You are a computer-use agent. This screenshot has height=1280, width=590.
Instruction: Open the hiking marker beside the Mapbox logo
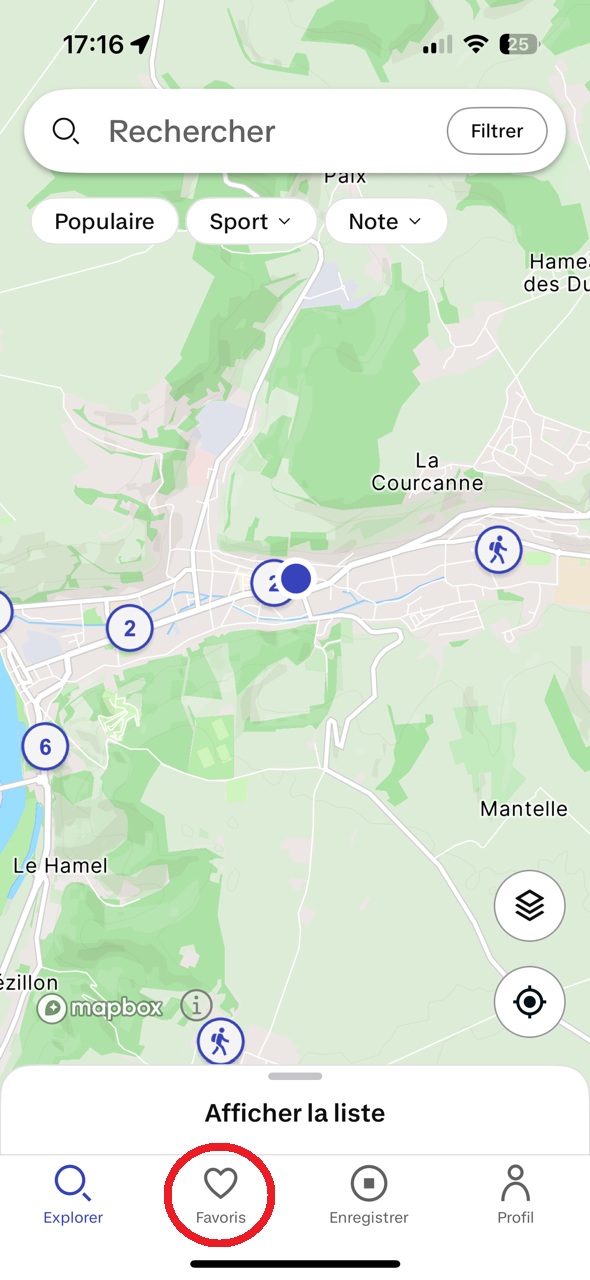coord(220,1042)
